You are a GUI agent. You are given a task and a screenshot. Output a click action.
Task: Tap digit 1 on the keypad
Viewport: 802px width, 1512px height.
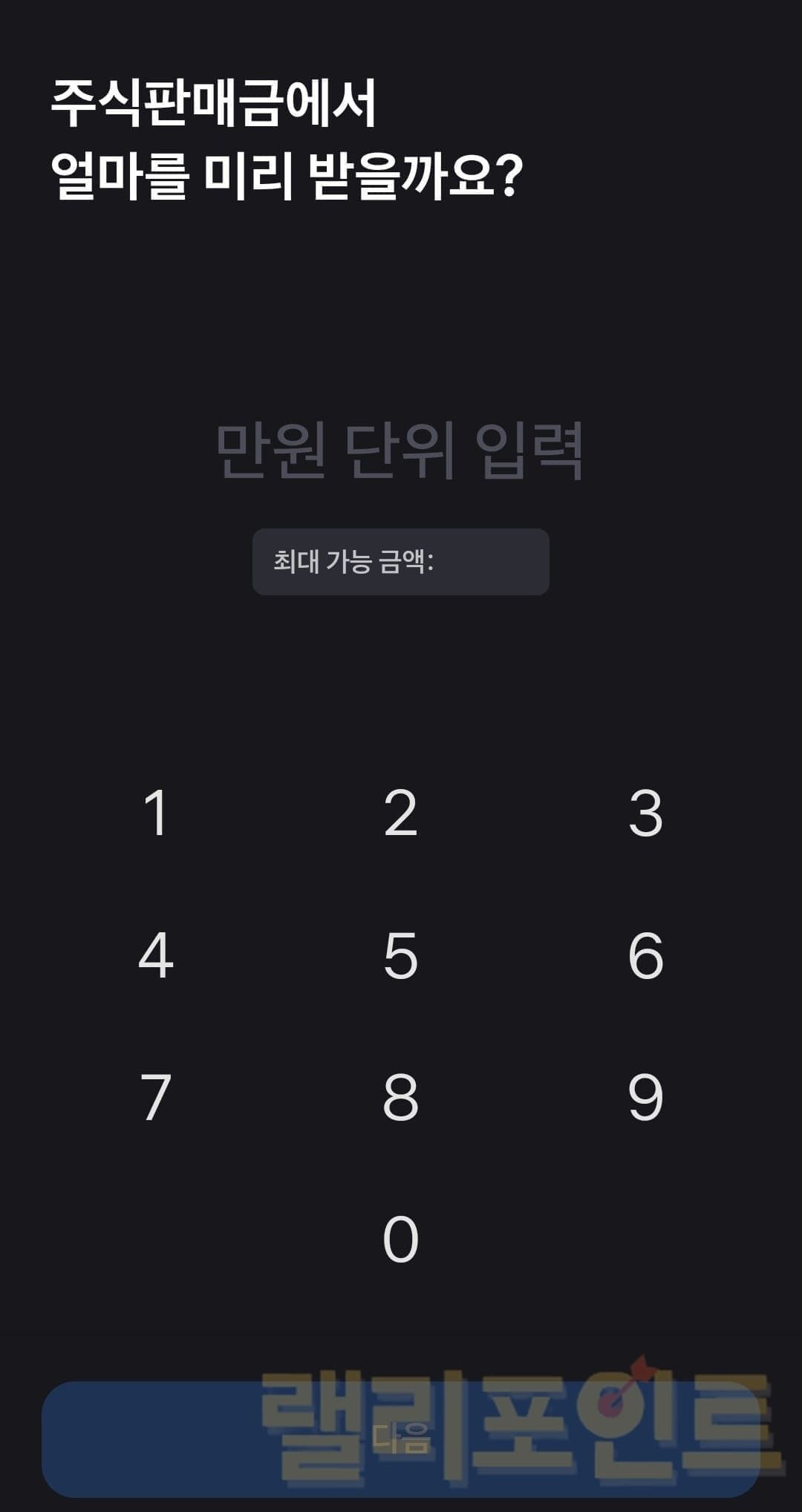coord(156,813)
